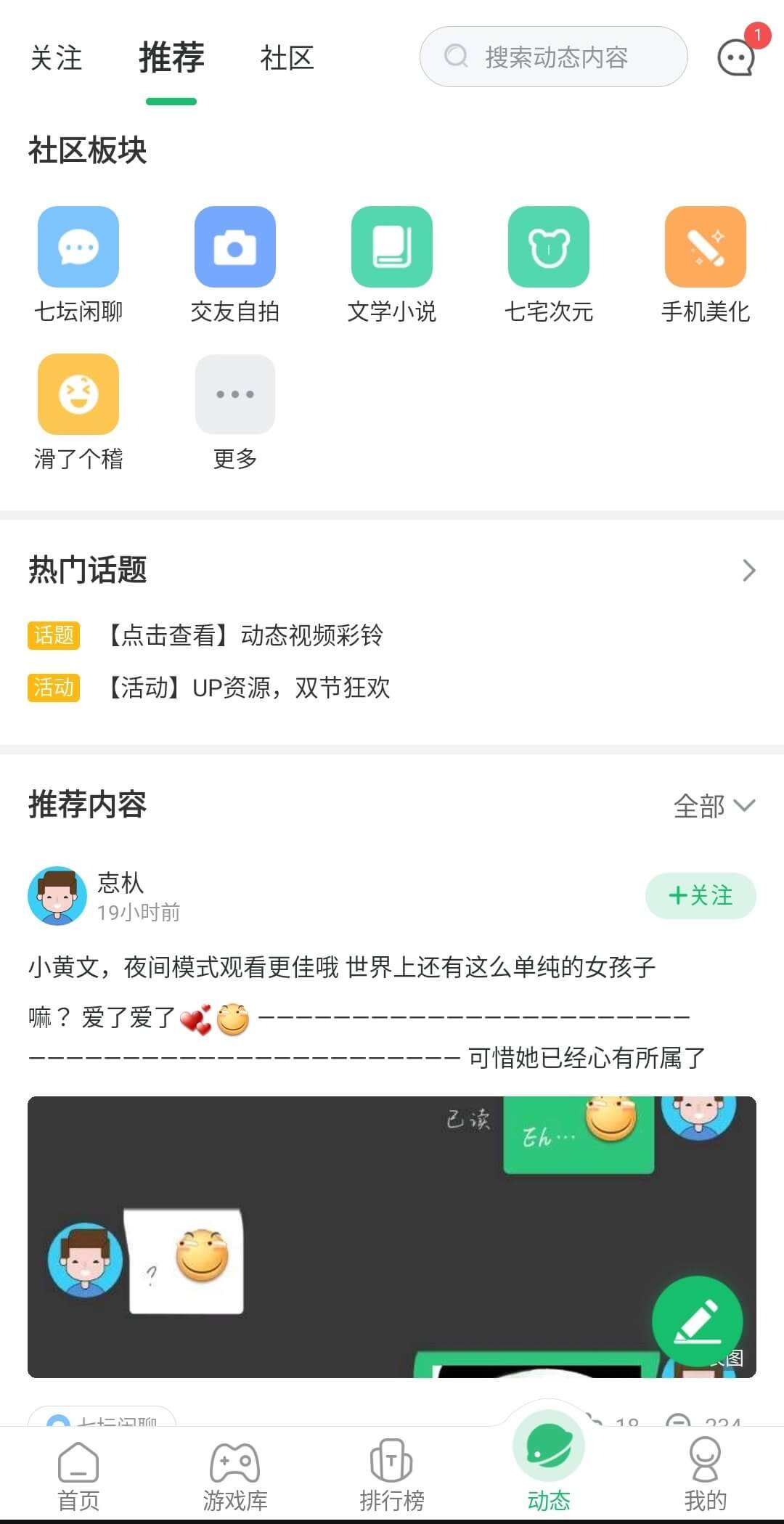784x1524 pixels.
Task: Open the messages icon with red badge
Action: point(736,57)
